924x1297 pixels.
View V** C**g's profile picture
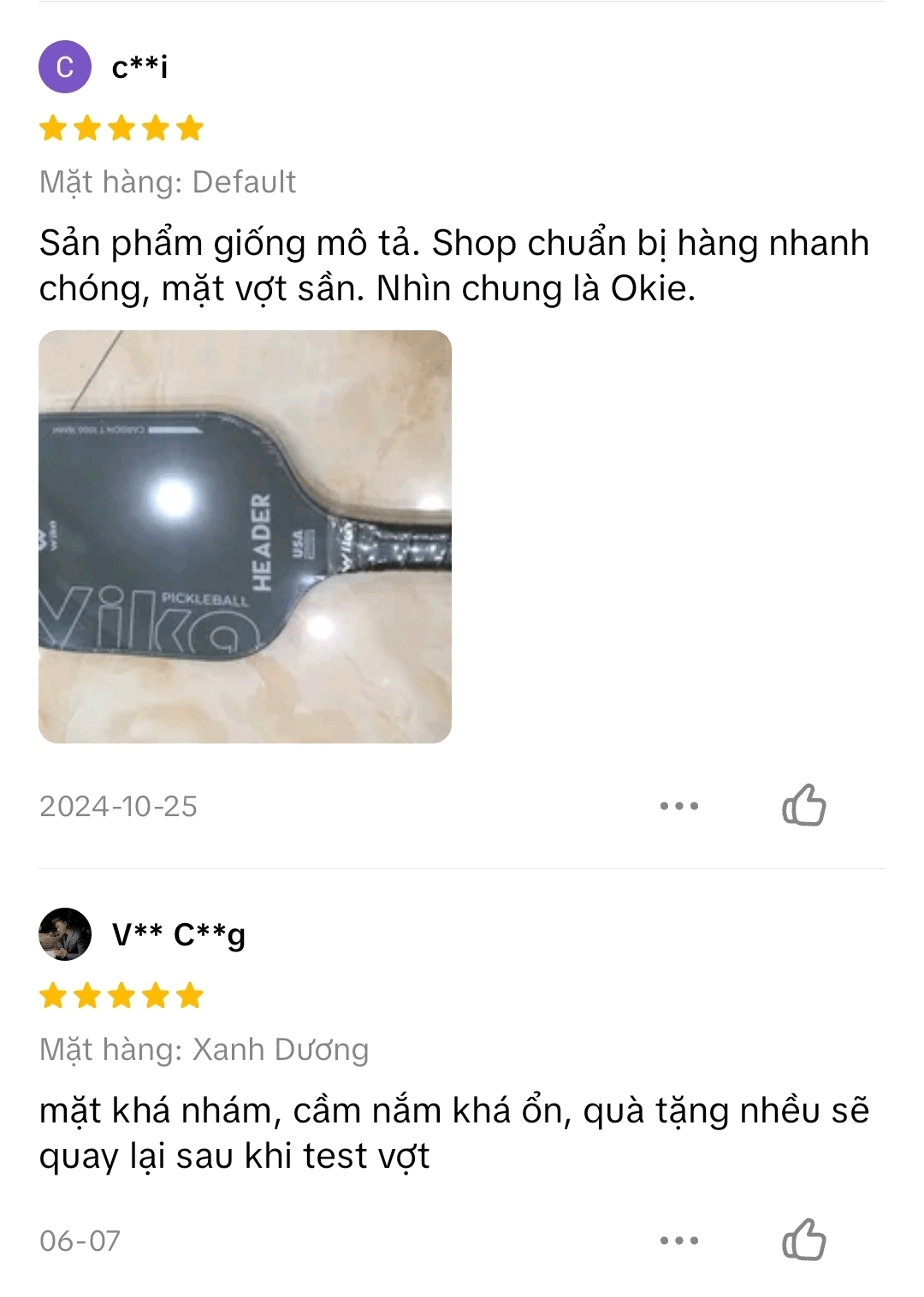[x=65, y=934]
